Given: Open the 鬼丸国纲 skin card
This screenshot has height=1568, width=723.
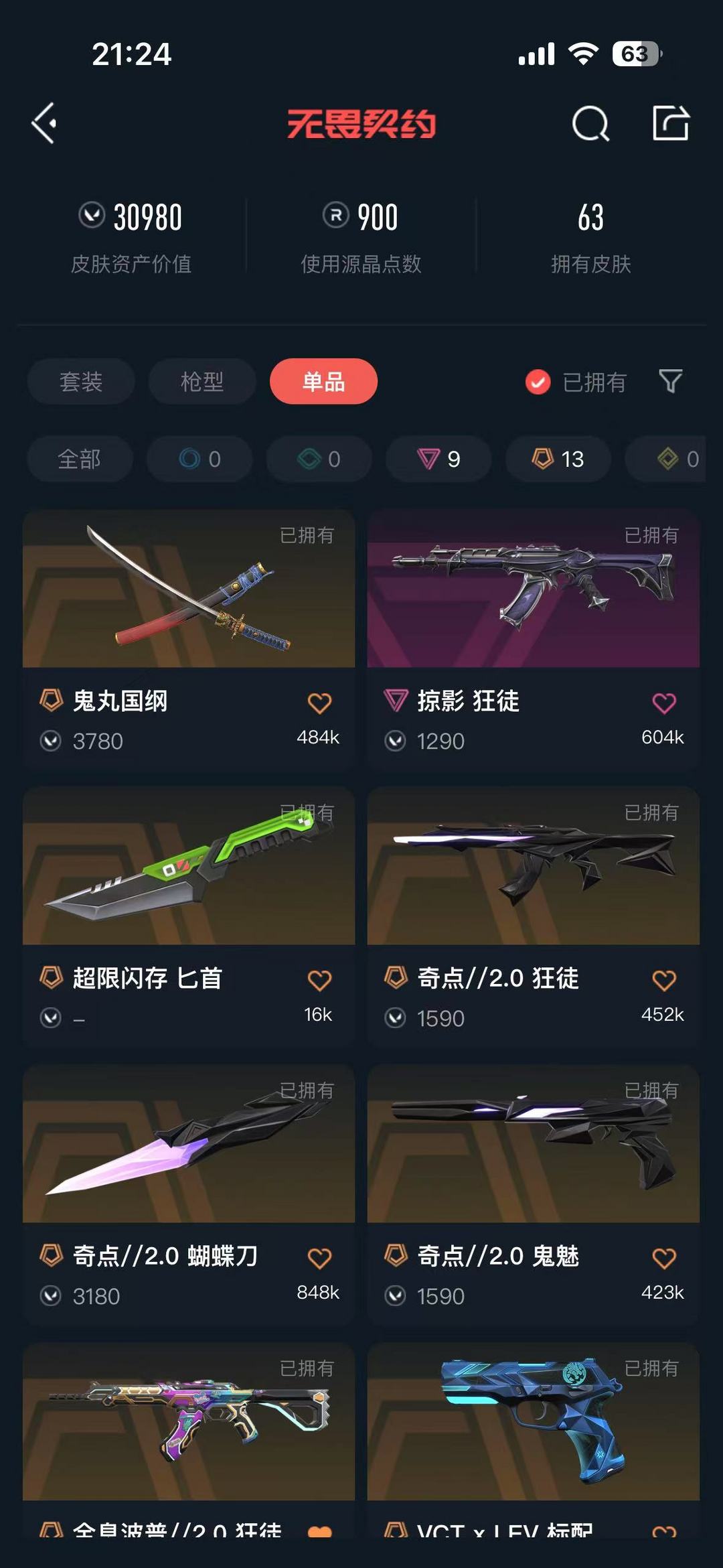Looking at the screenshot, I should pos(189,639).
